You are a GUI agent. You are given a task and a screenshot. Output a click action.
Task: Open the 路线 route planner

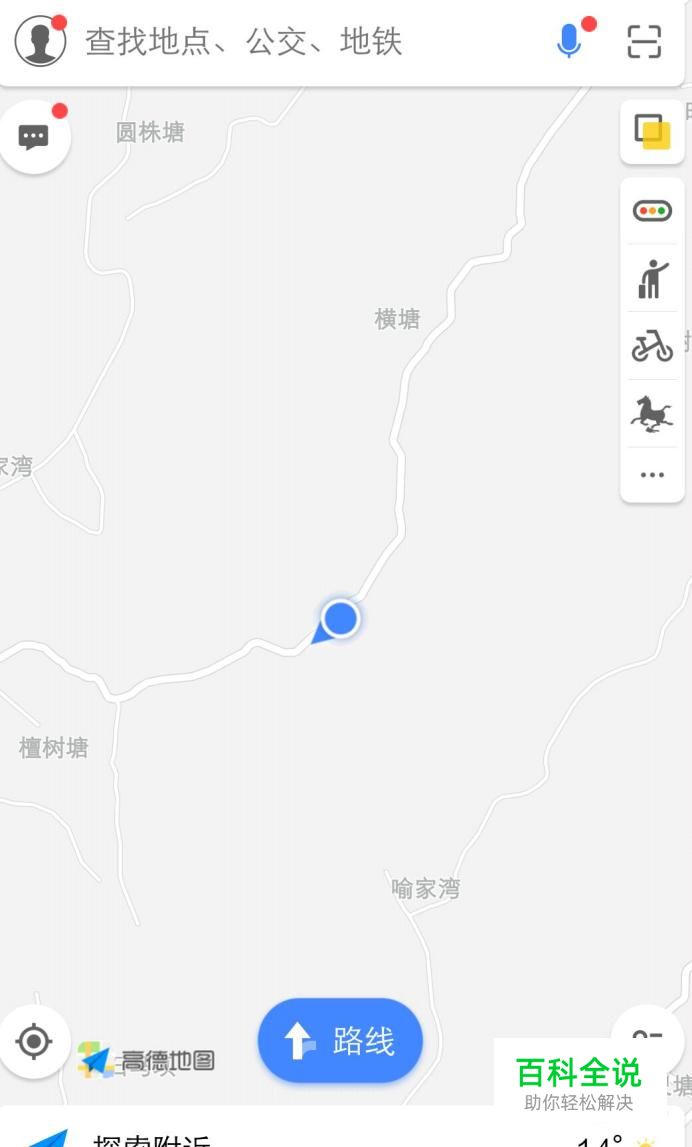click(x=340, y=1041)
